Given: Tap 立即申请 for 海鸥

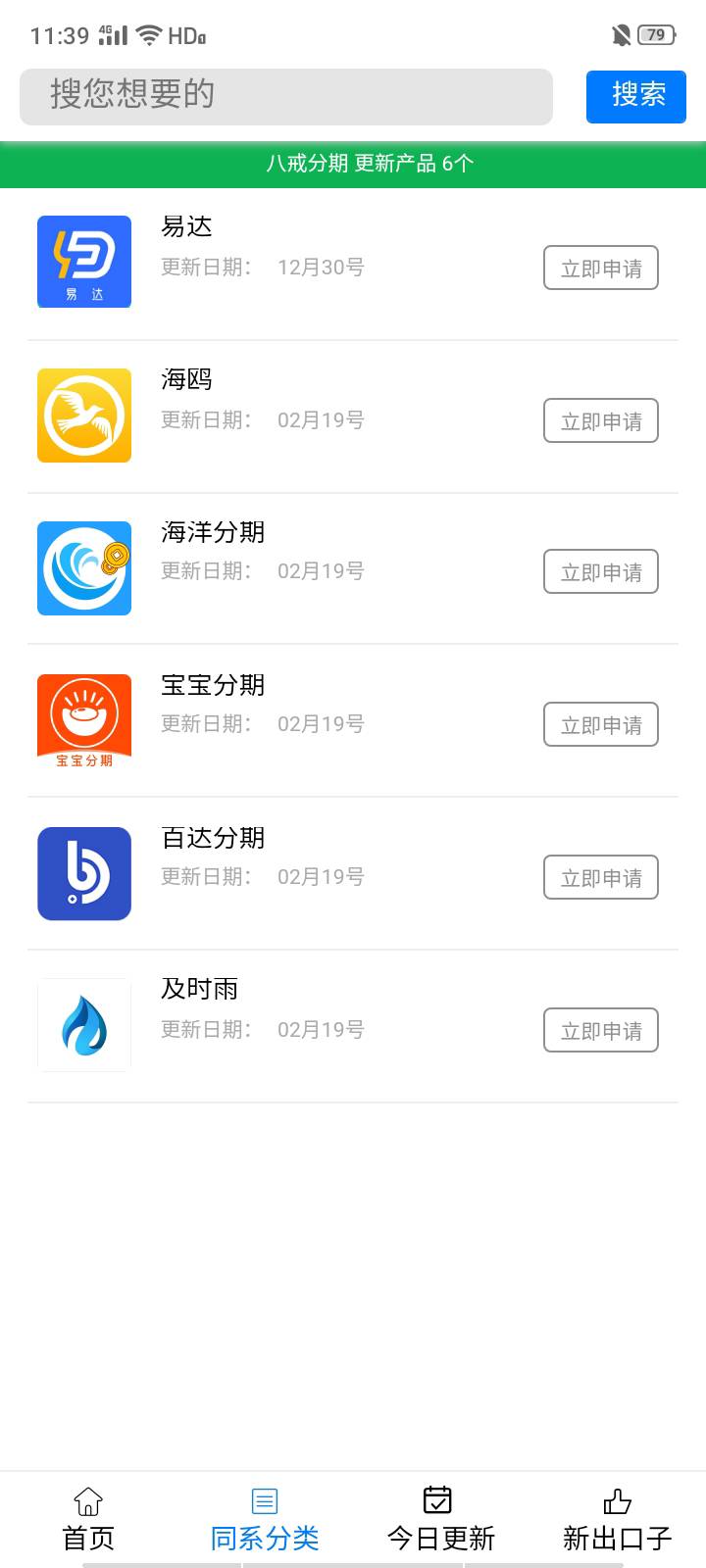Looking at the screenshot, I should click(601, 421).
